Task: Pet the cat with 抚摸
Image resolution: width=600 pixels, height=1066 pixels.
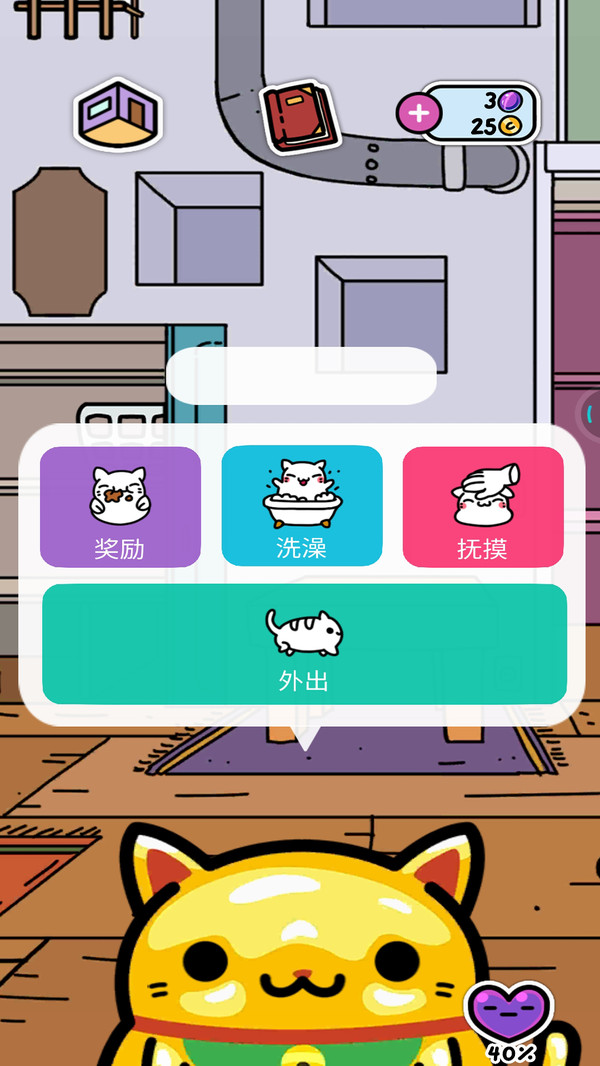Action: point(483,507)
